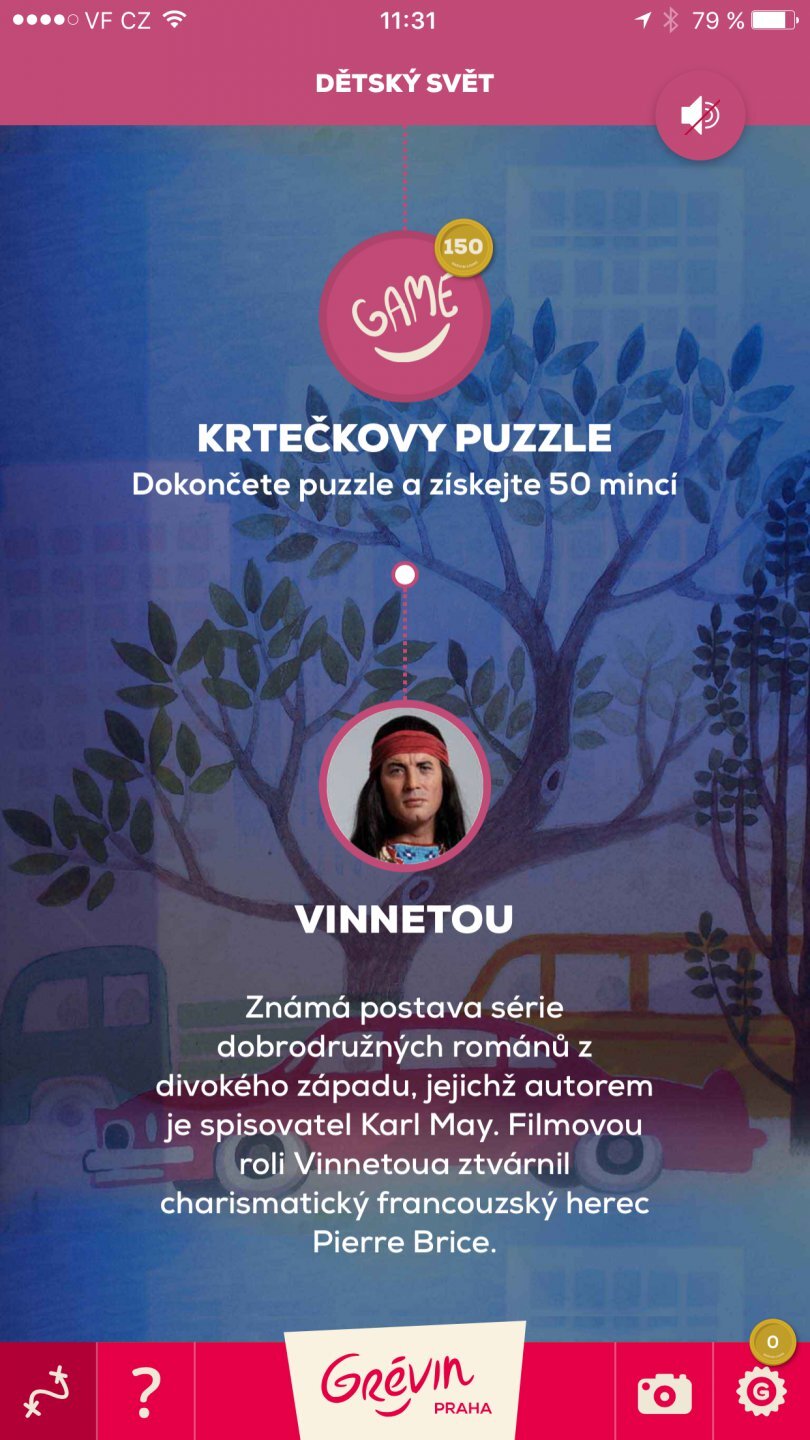Go to the Grévin Praha home
This screenshot has width=810, height=1440.
(405, 1385)
